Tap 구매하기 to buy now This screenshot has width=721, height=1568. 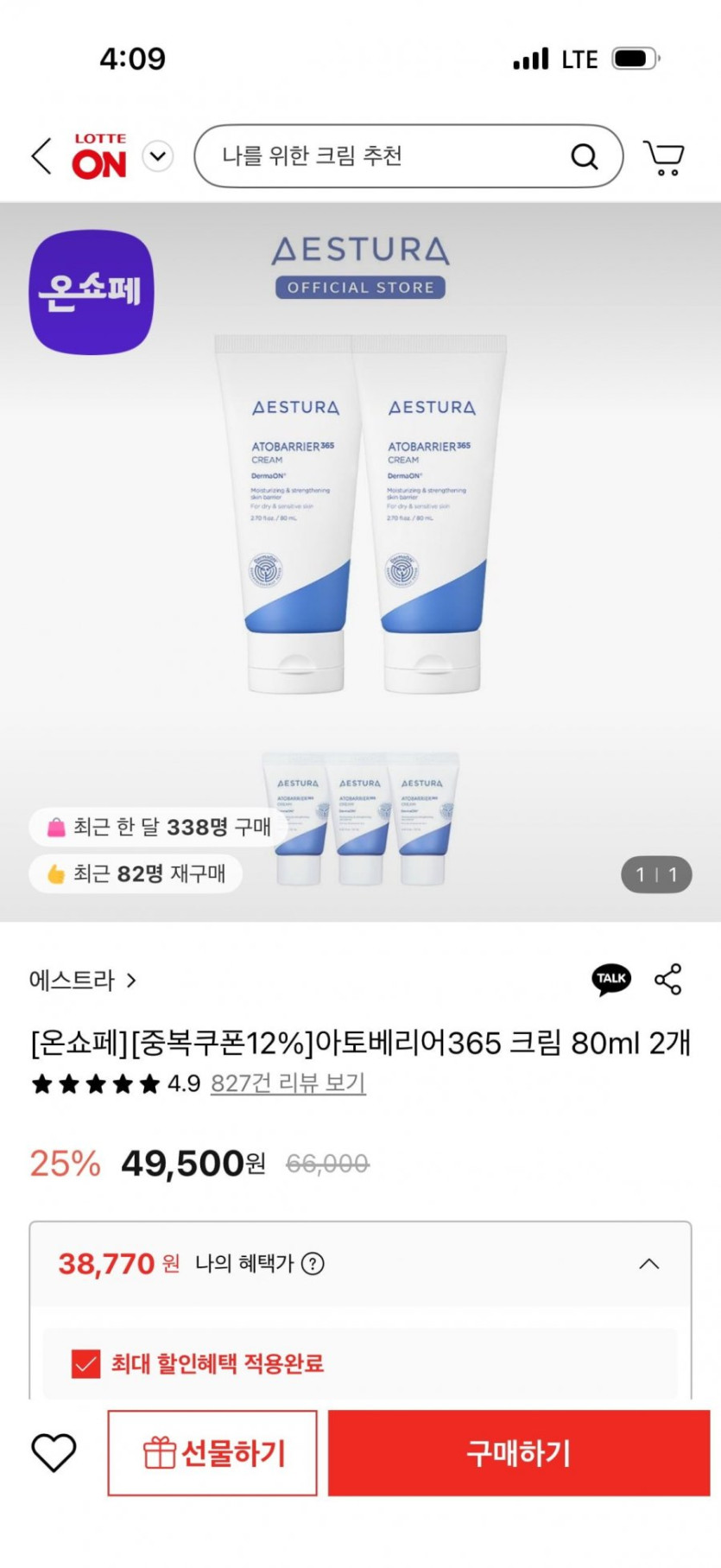point(519,1453)
